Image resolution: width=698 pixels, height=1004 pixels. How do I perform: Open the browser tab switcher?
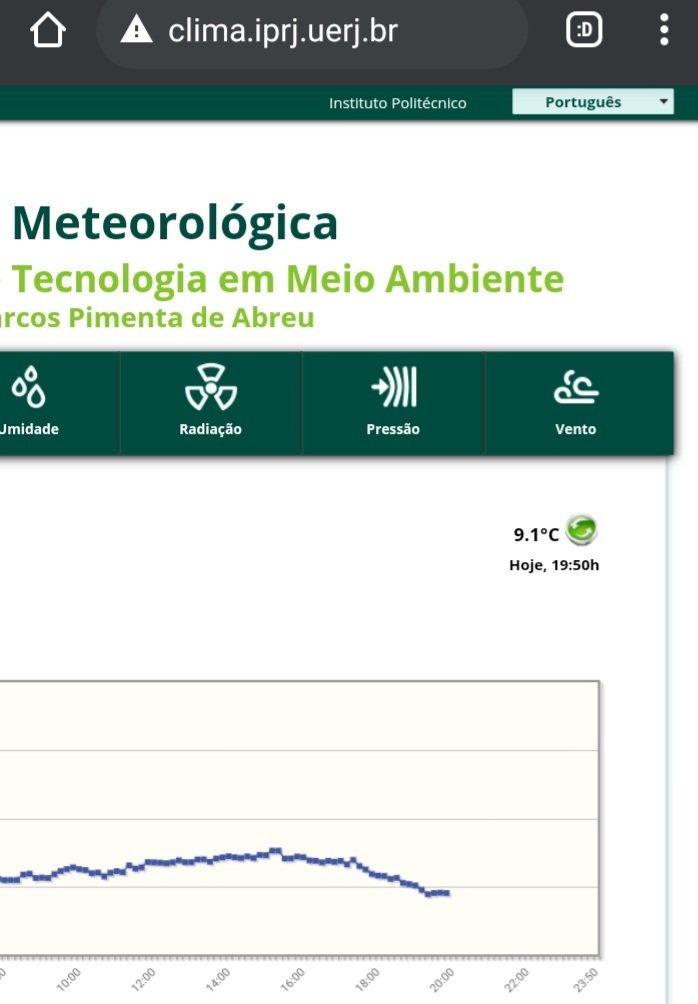[x=584, y=32]
